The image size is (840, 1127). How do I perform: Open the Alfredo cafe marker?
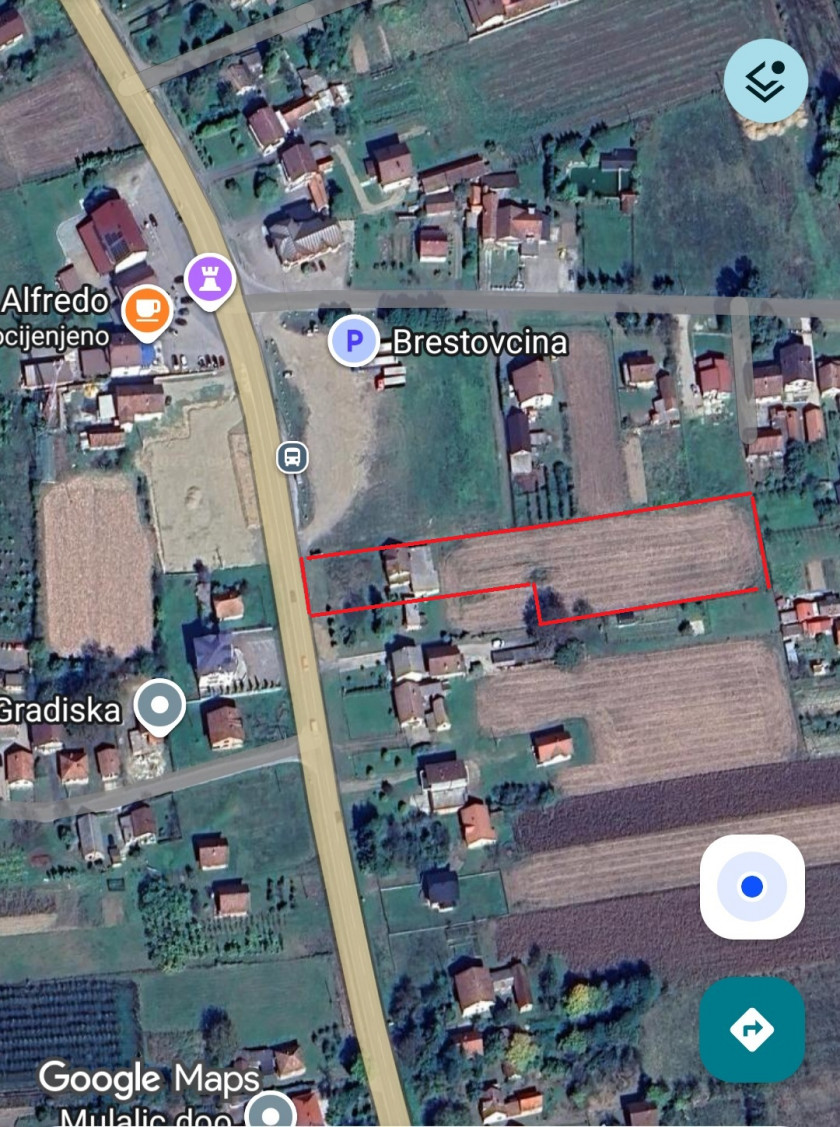click(146, 309)
